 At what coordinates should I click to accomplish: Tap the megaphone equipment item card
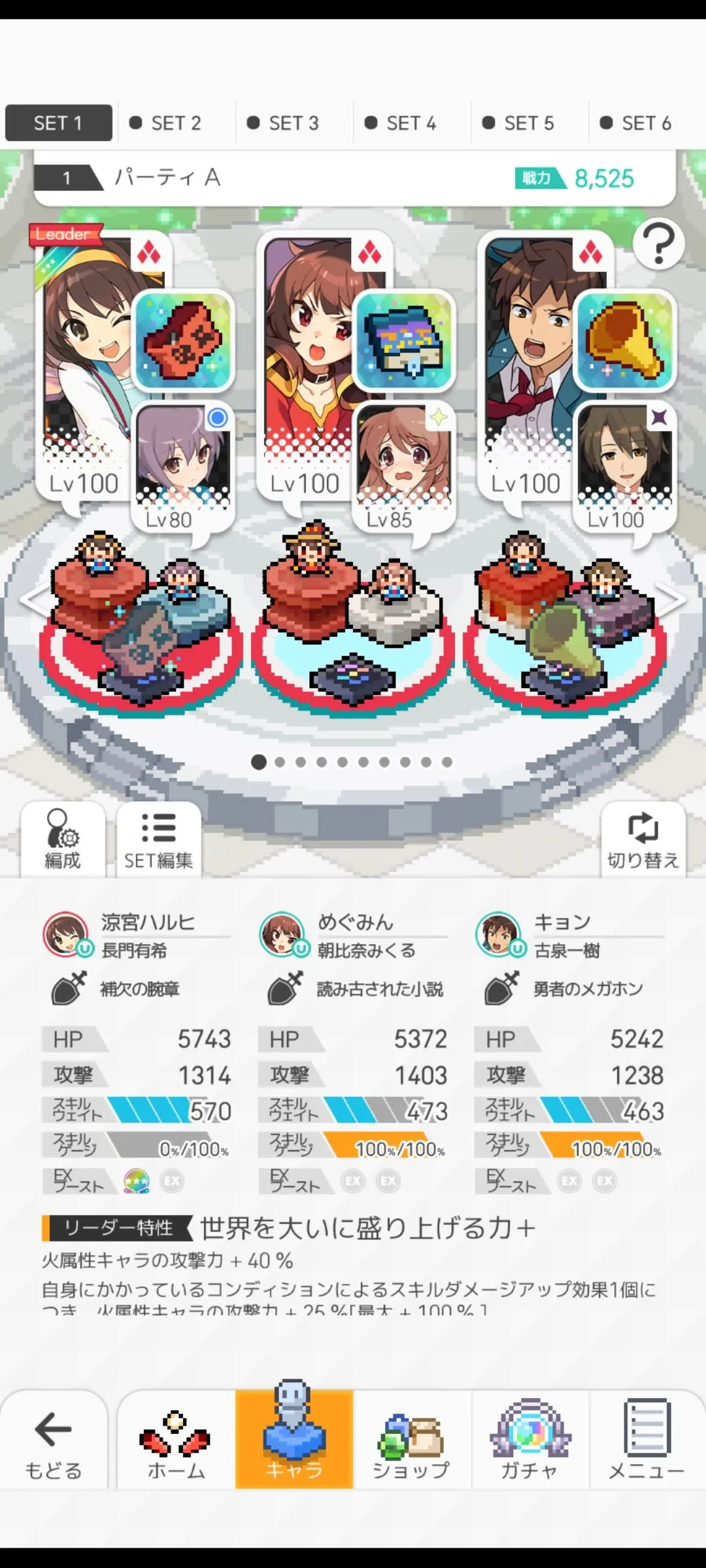(625, 341)
